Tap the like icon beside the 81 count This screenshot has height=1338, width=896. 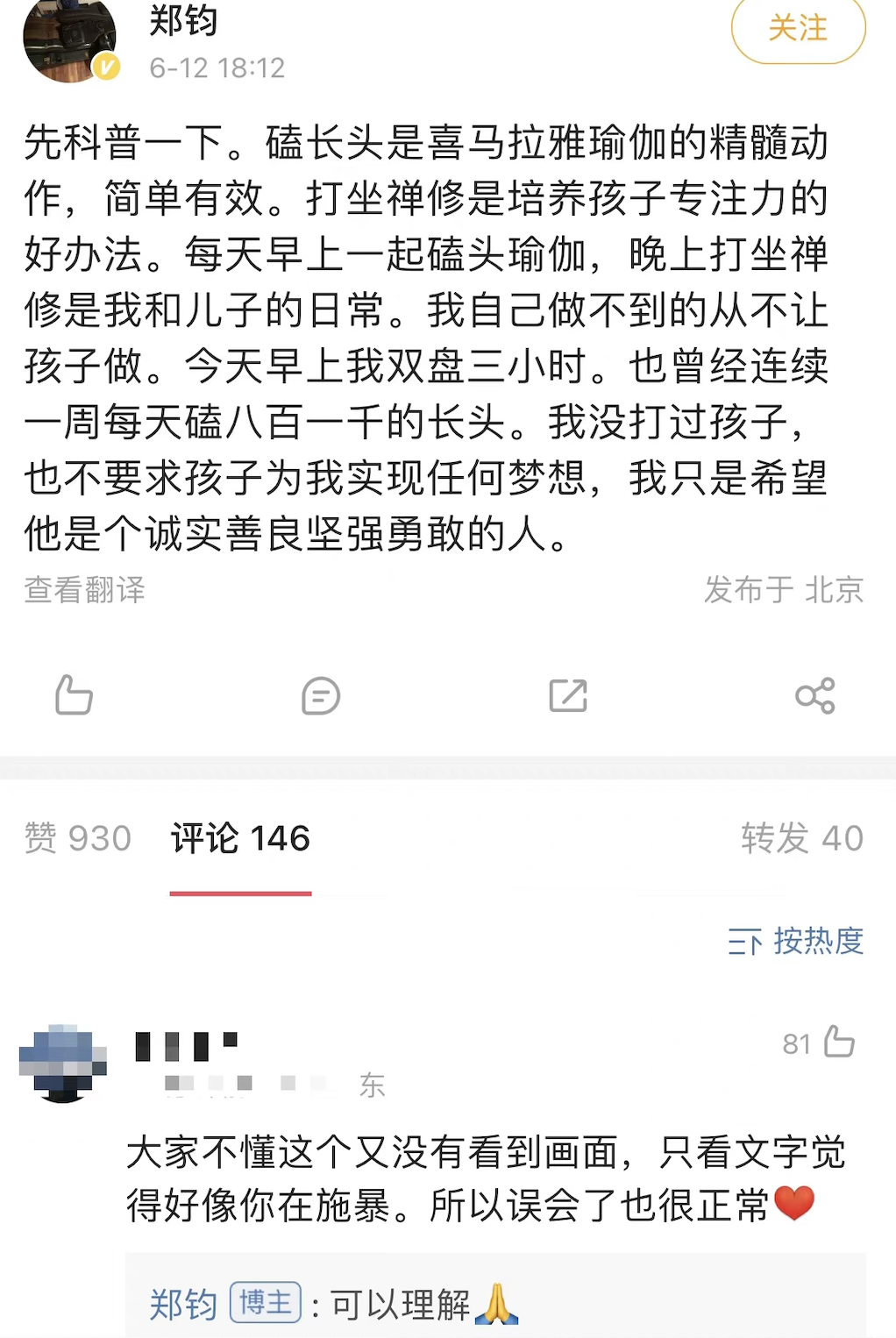pyautogui.click(x=839, y=1042)
